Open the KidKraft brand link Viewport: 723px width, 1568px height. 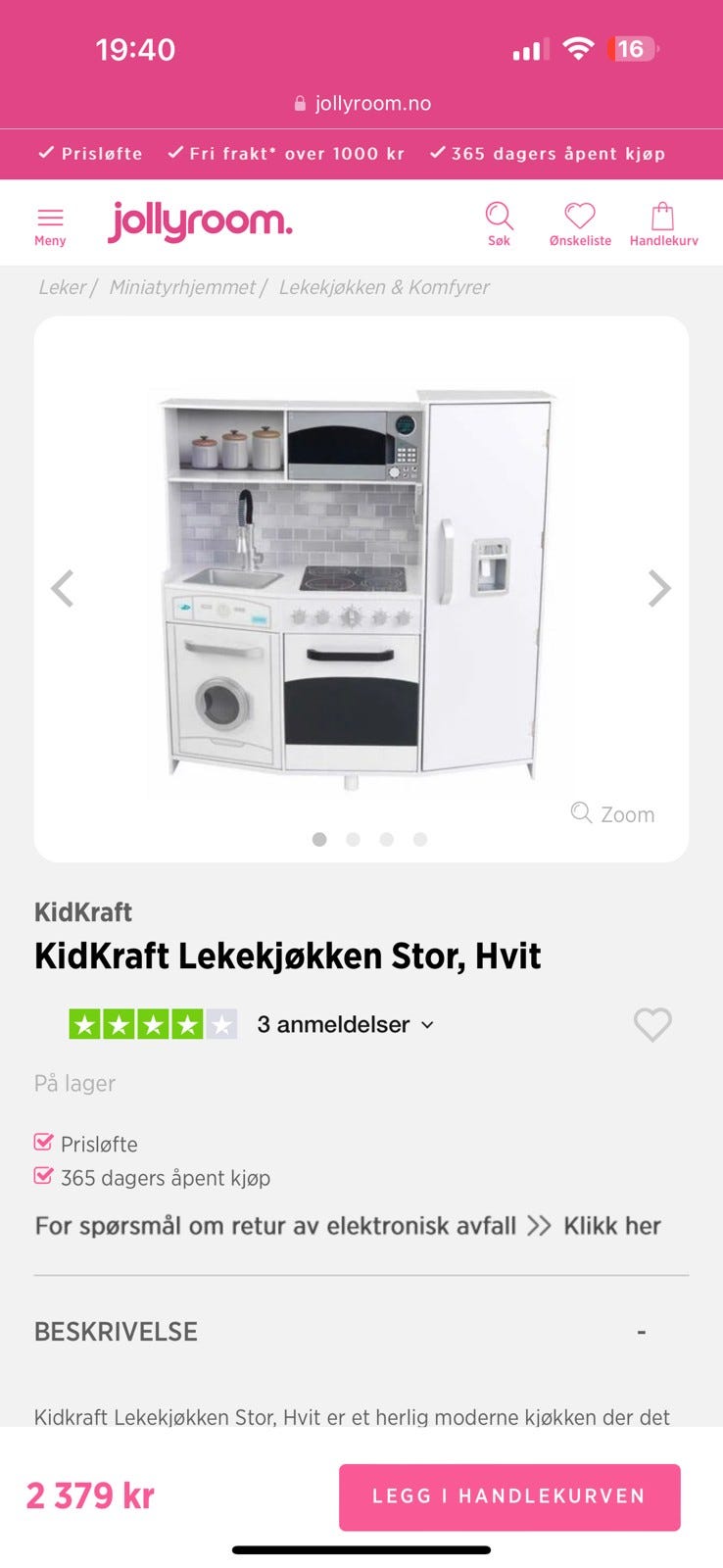coord(83,912)
